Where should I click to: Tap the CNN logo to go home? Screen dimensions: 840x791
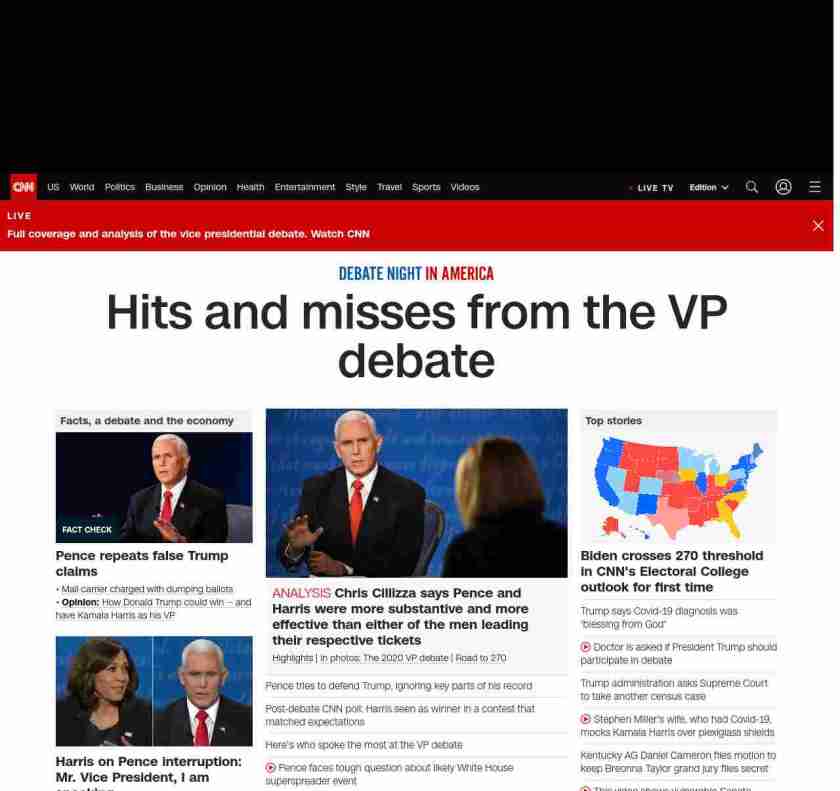23,187
